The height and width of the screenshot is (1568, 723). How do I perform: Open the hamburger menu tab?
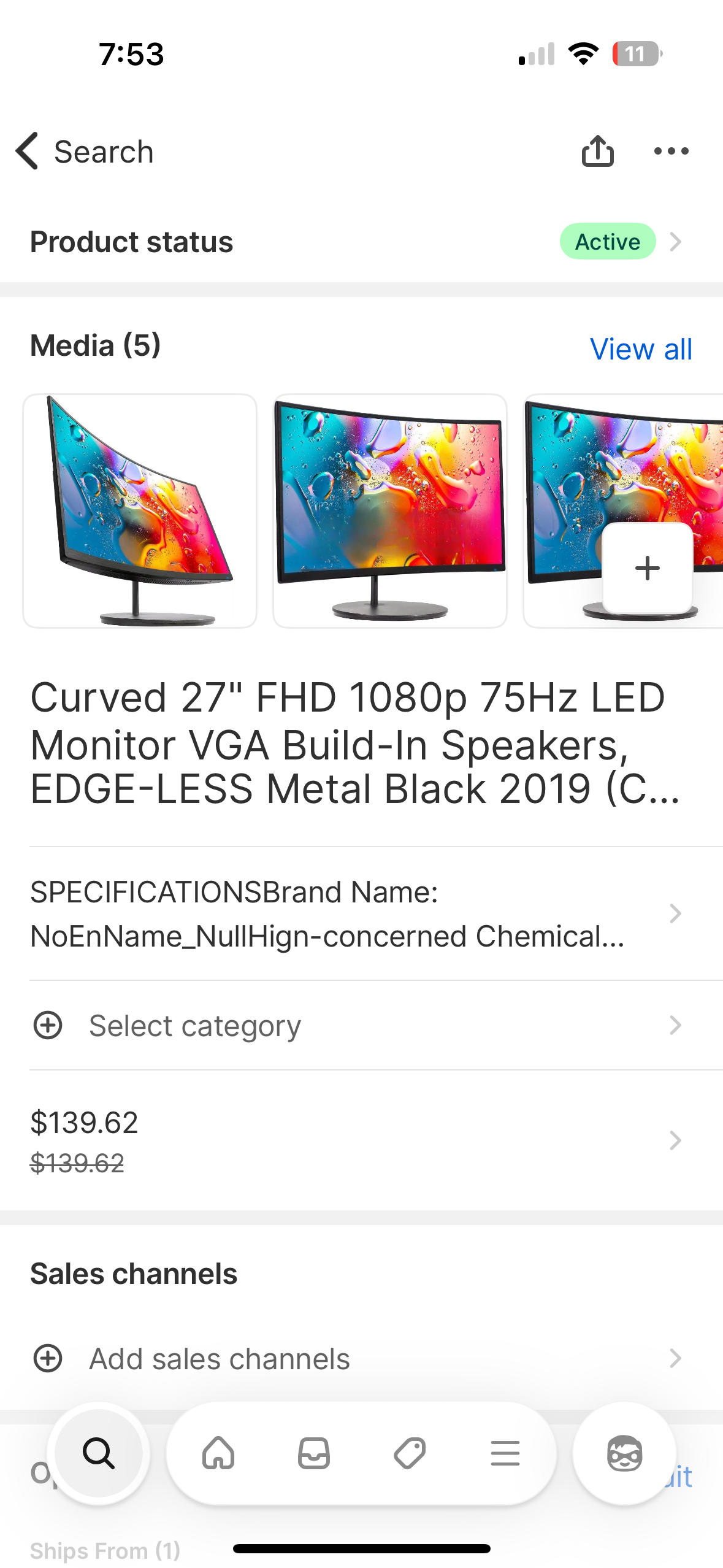(505, 1453)
